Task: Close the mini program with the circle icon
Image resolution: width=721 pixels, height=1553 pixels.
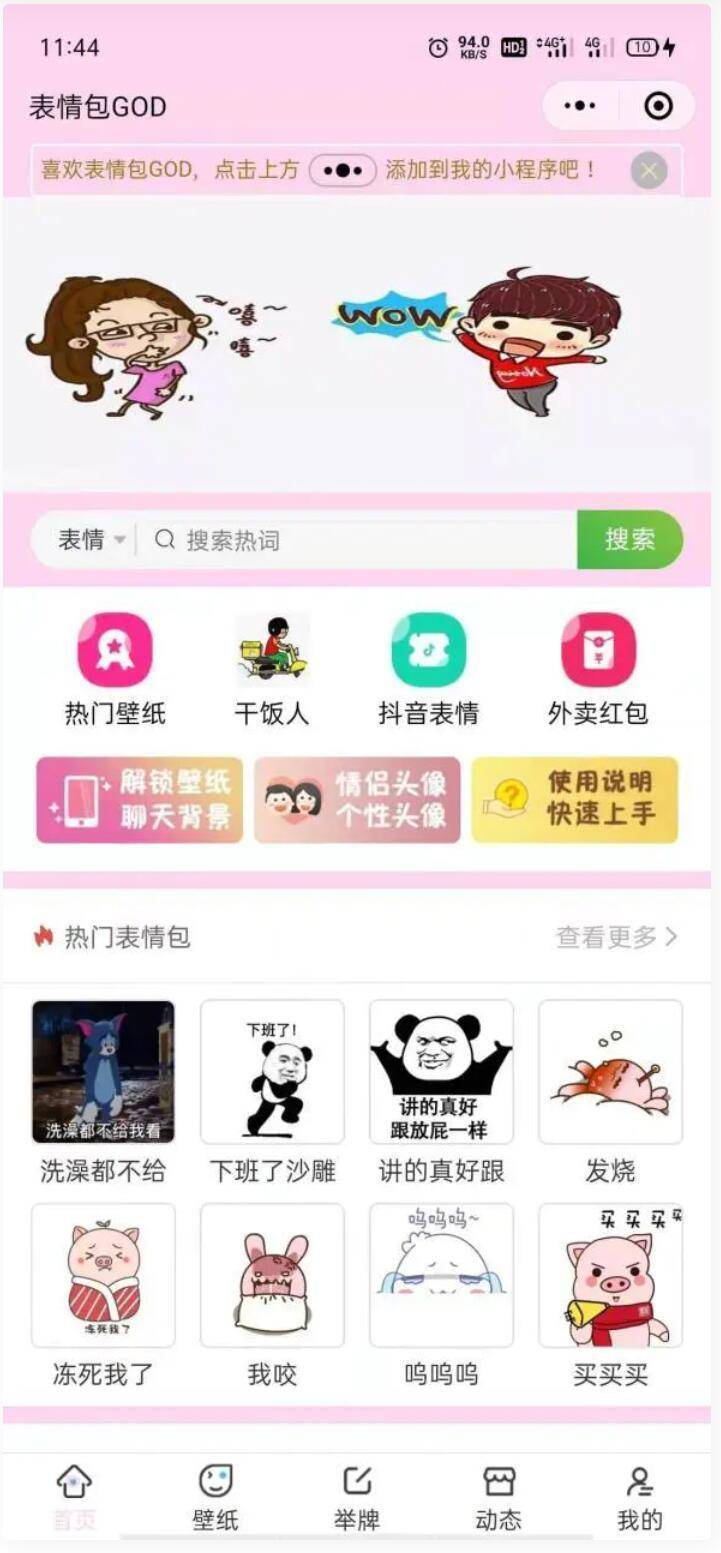Action: tap(658, 106)
